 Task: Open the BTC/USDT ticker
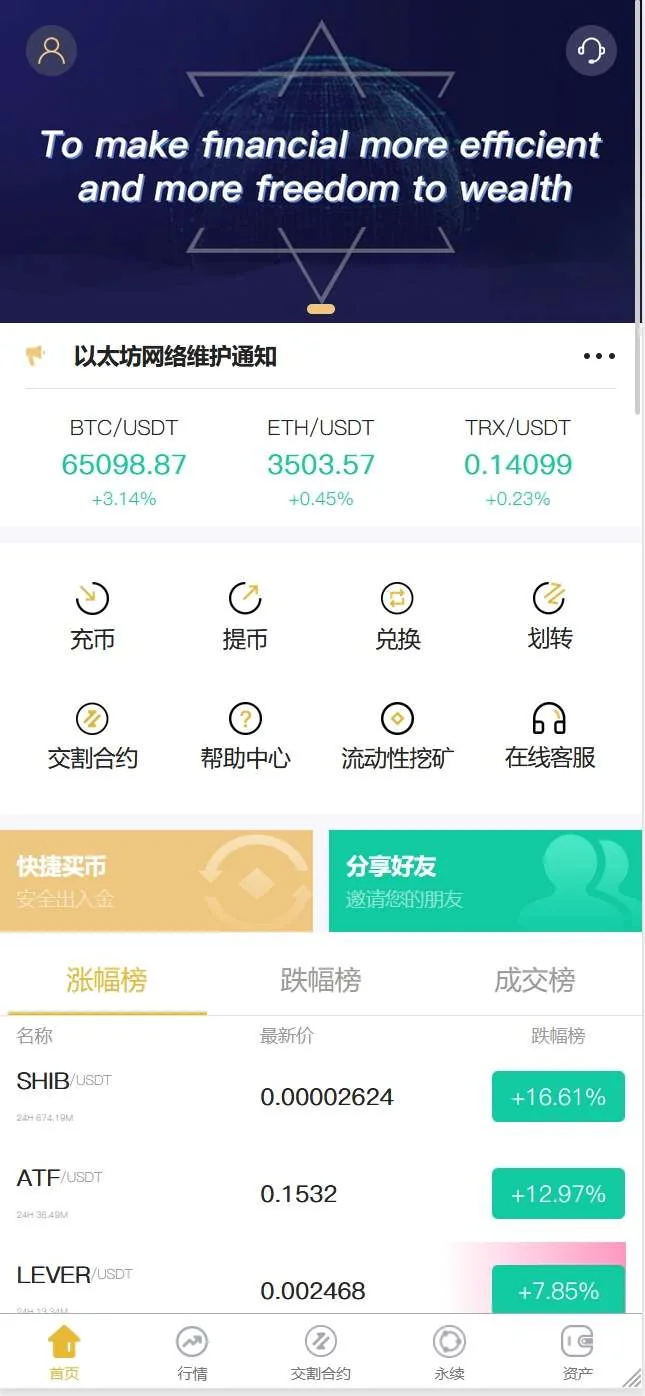pyautogui.click(x=124, y=463)
